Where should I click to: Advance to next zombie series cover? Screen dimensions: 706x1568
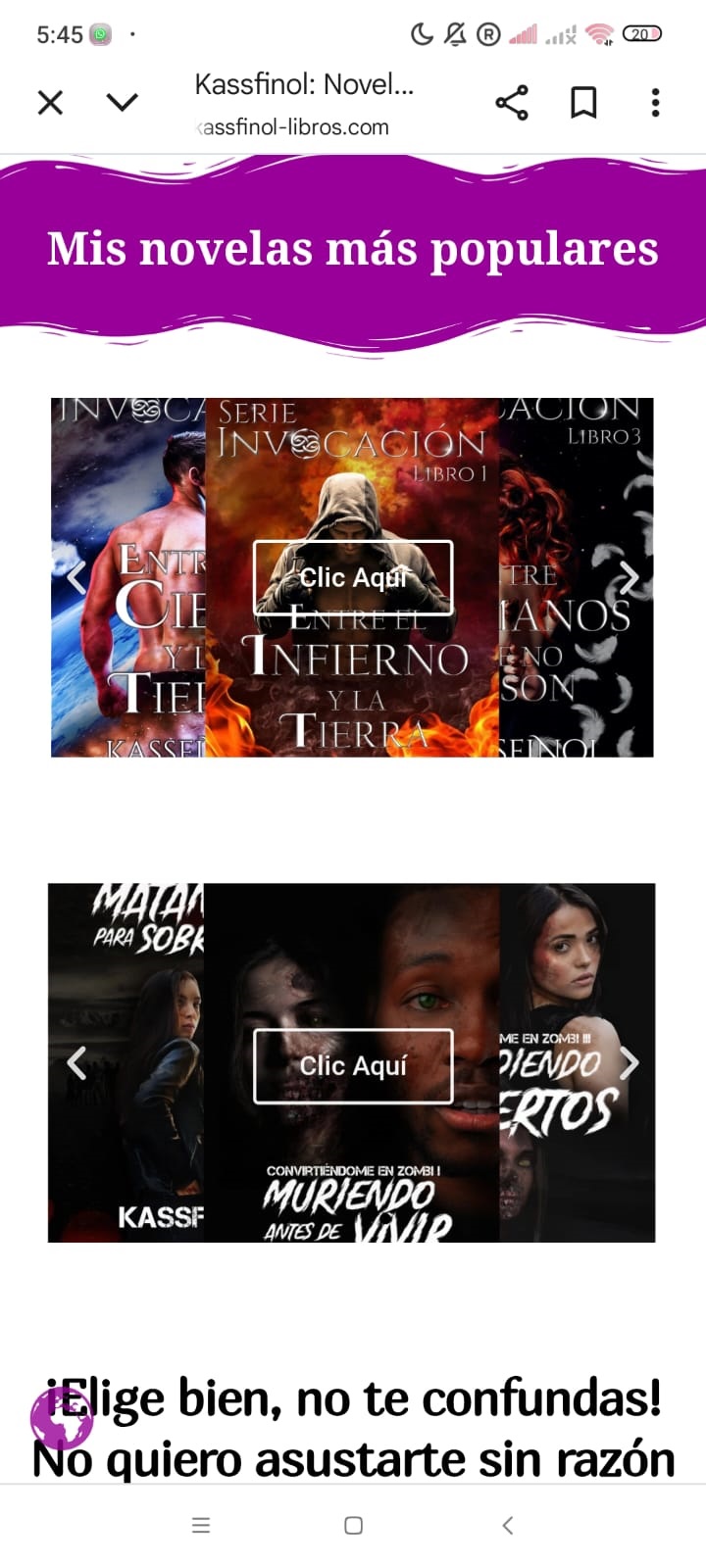[629, 1062]
